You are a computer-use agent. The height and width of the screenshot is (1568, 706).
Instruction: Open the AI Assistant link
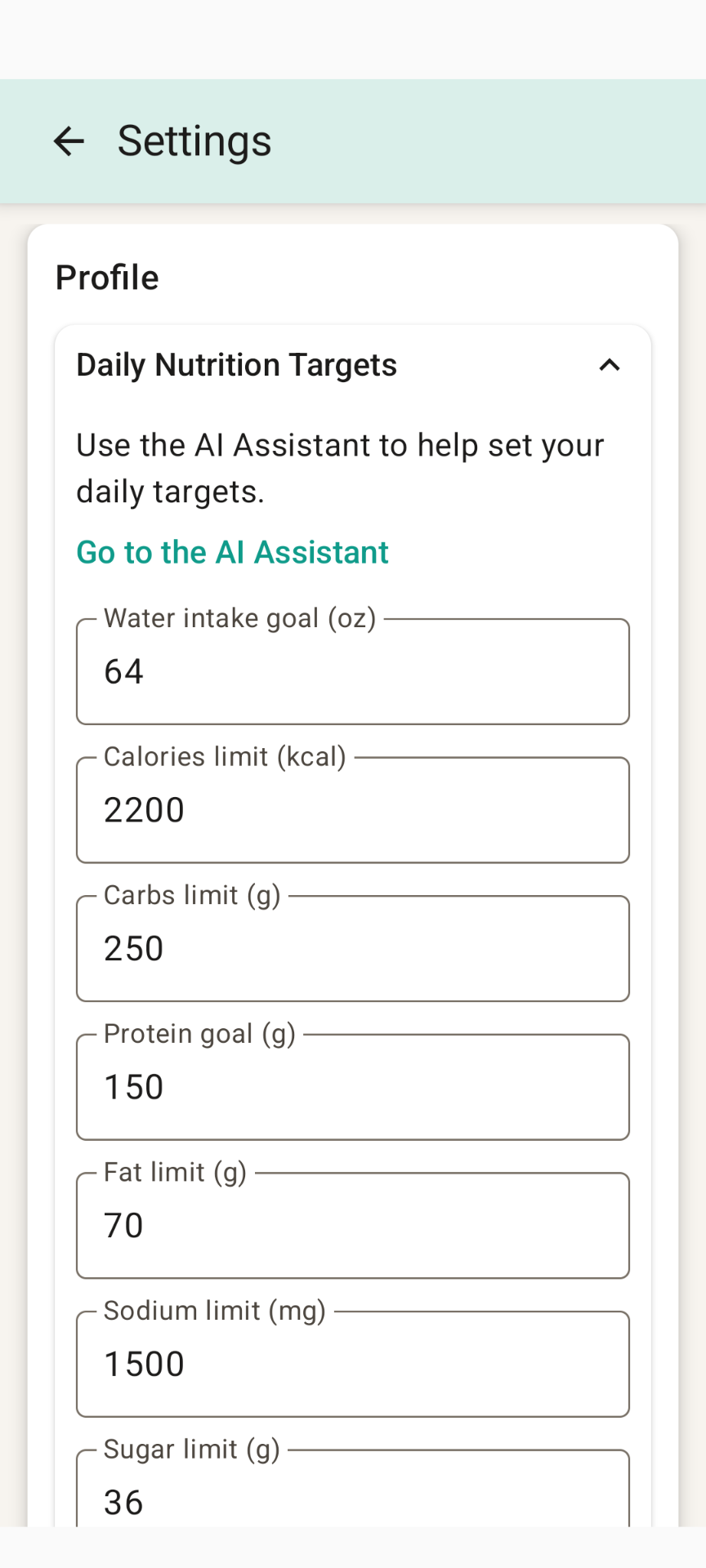[232, 552]
